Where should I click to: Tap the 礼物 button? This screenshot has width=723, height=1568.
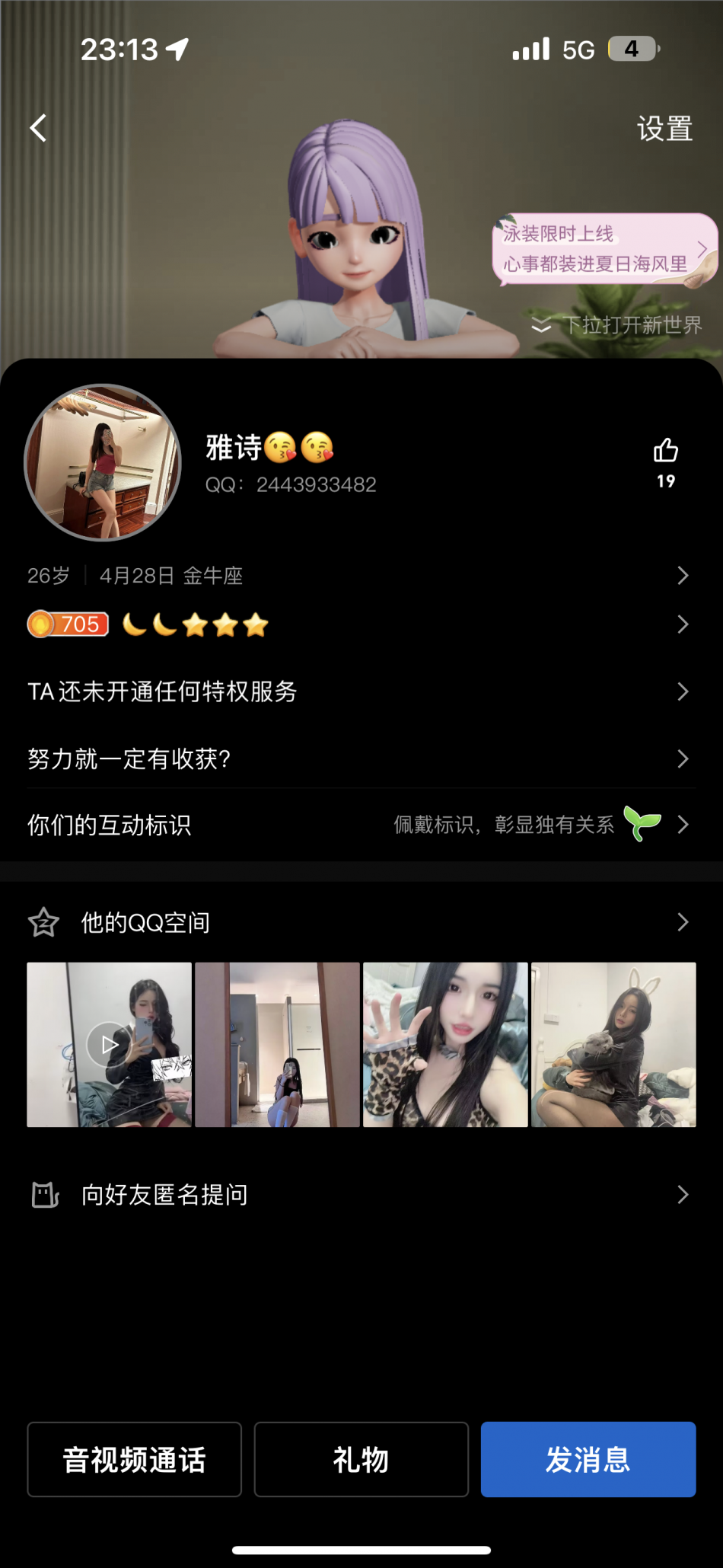click(x=361, y=1459)
